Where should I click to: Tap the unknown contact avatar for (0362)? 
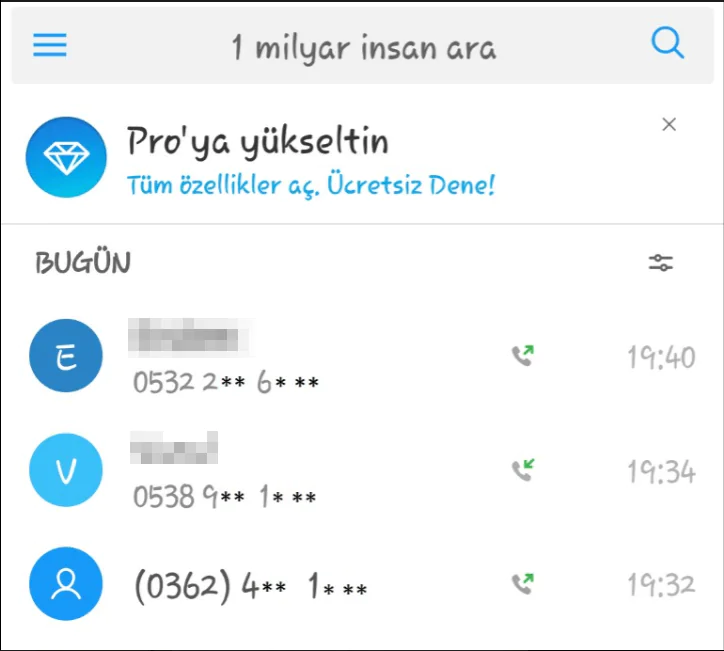[66, 584]
